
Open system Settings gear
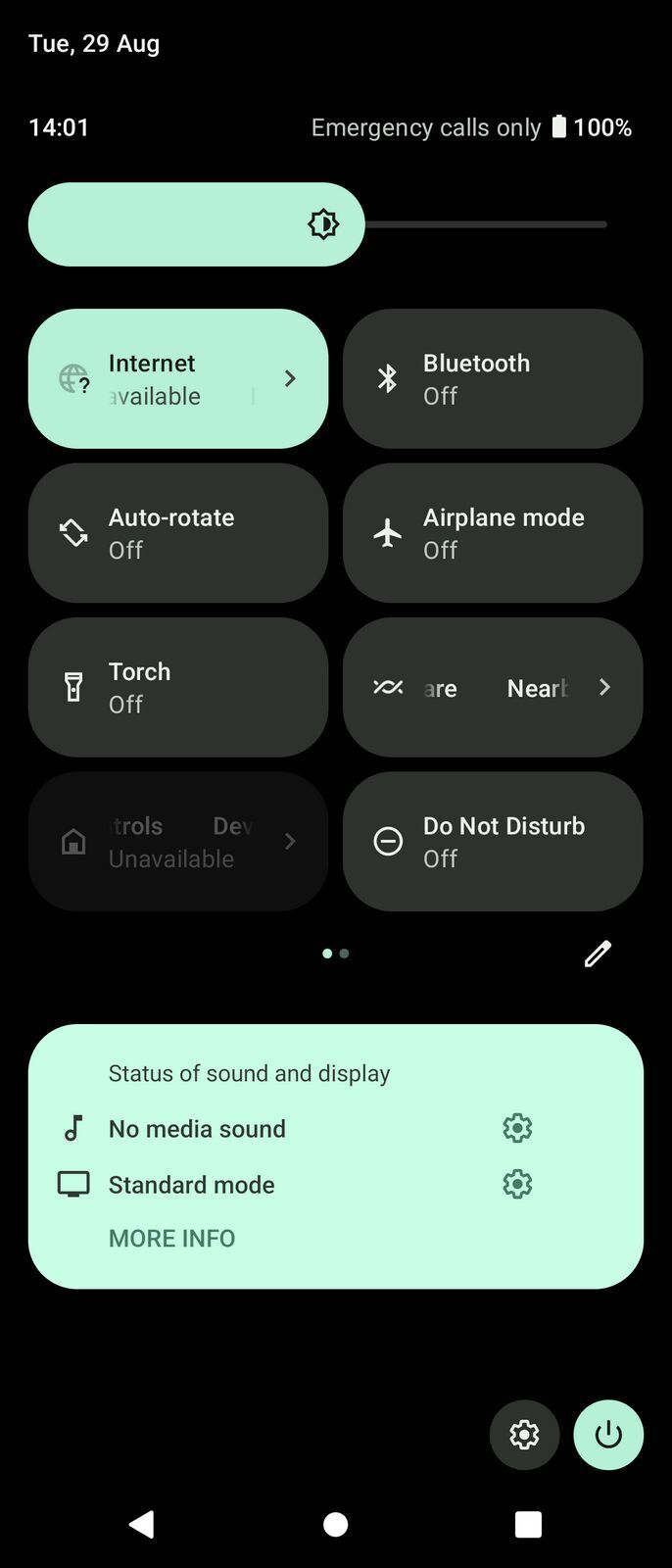[x=524, y=1435]
